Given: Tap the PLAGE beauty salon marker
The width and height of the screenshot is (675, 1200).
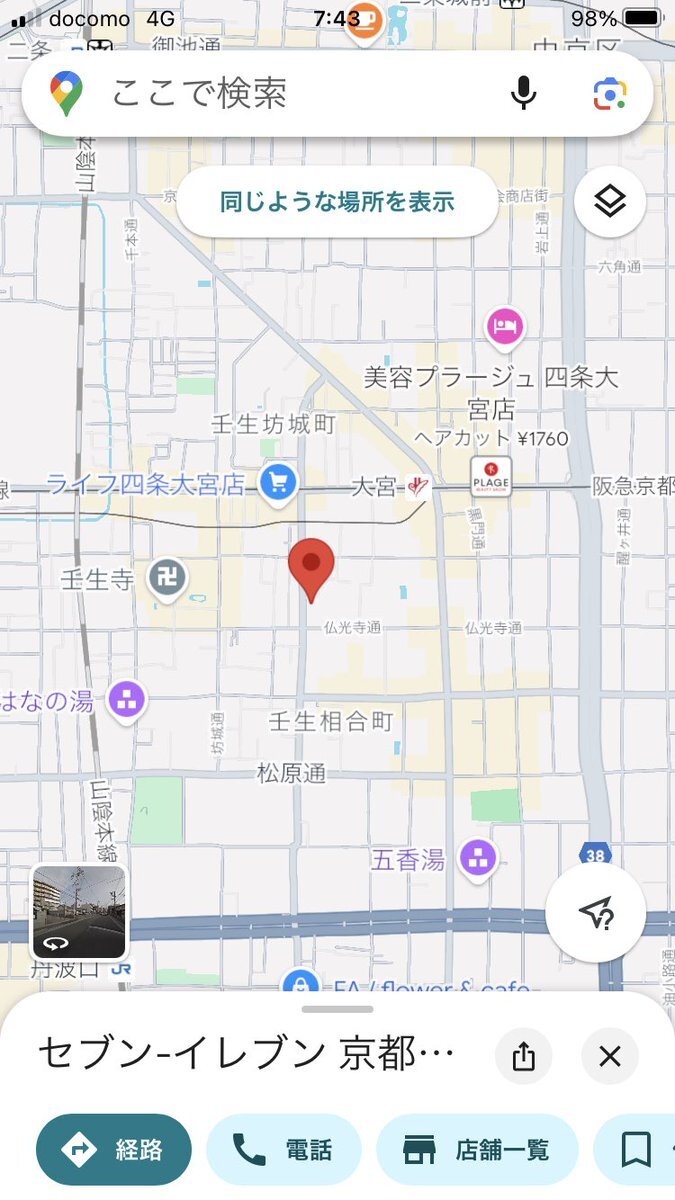Looking at the screenshot, I should click(x=491, y=476).
